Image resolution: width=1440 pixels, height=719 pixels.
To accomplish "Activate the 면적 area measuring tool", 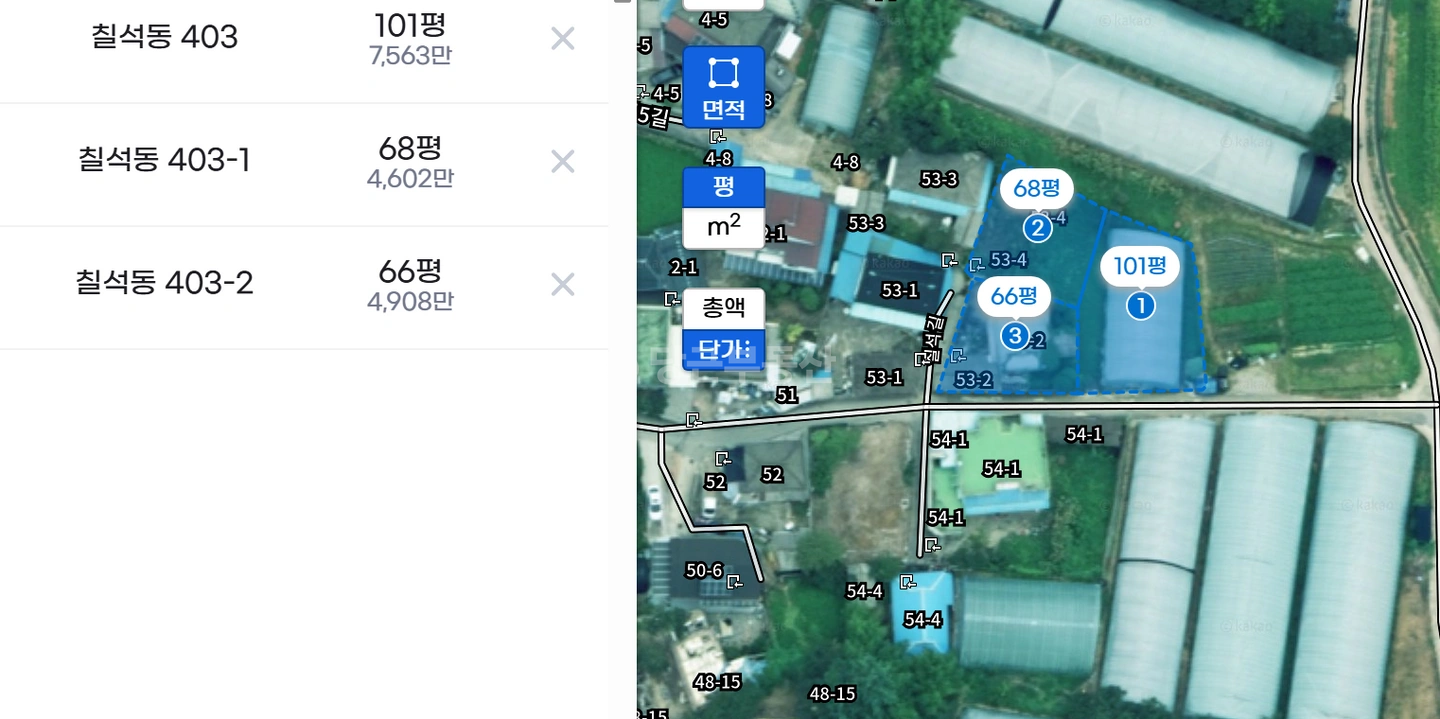I will coord(723,87).
